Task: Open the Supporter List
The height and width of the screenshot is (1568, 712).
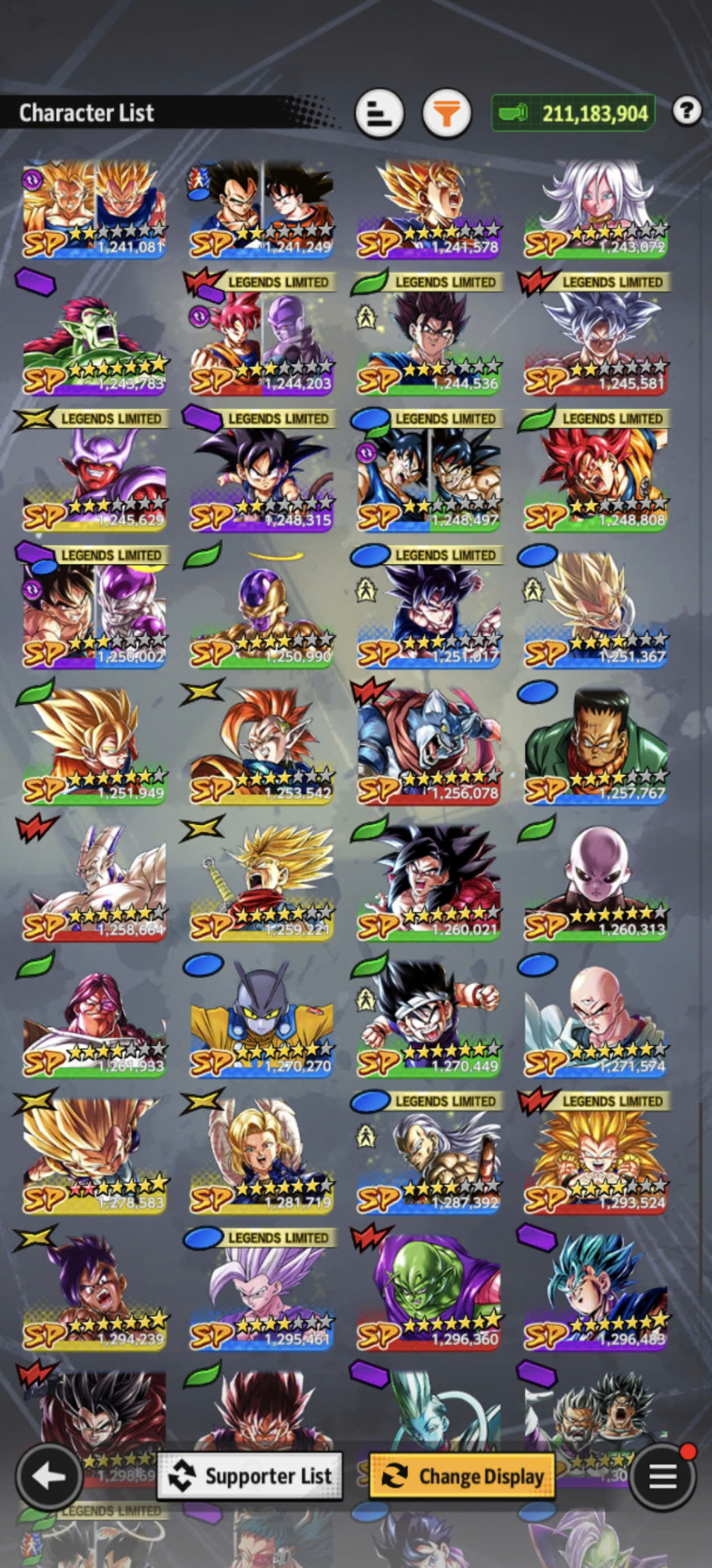Action: point(249,1476)
